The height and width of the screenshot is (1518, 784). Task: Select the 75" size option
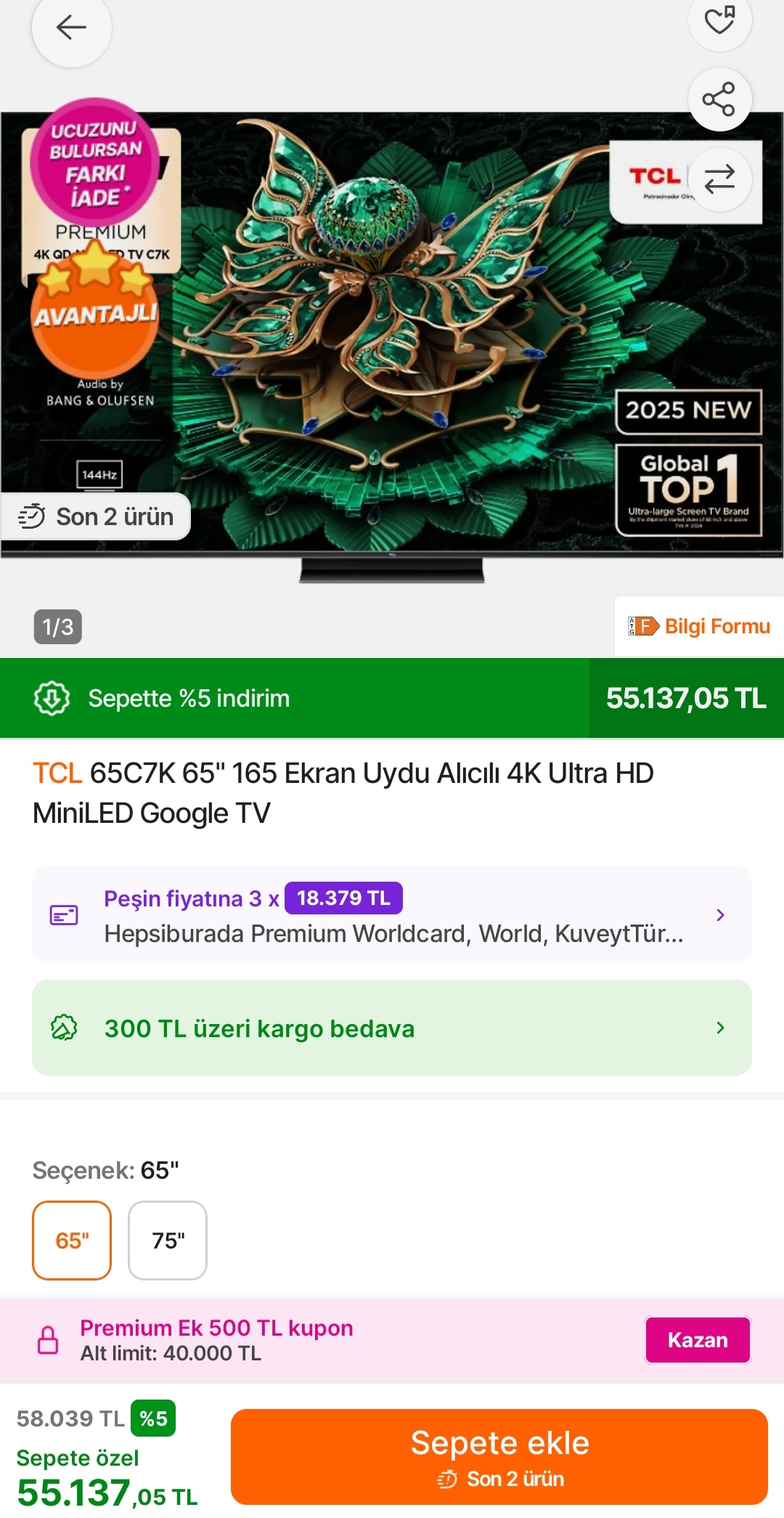pyautogui.click(x=168, y=1240)
